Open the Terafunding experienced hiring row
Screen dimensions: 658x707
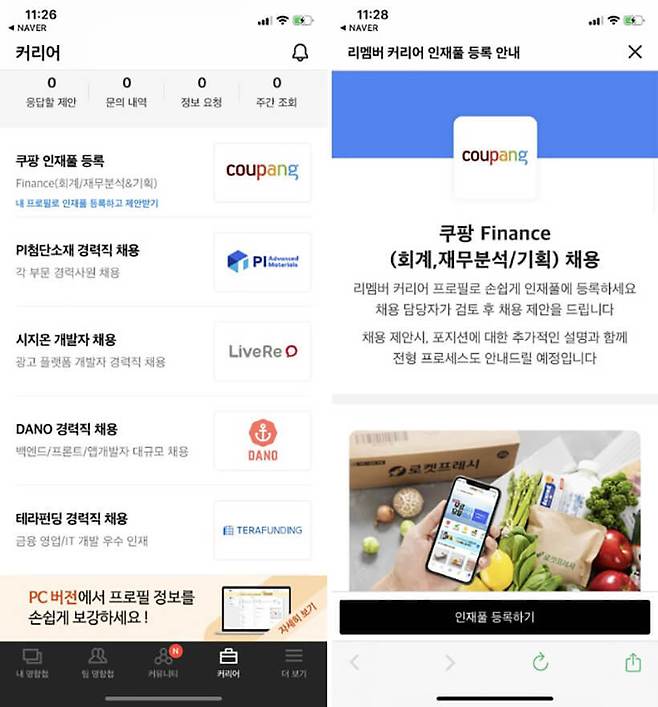164,529
